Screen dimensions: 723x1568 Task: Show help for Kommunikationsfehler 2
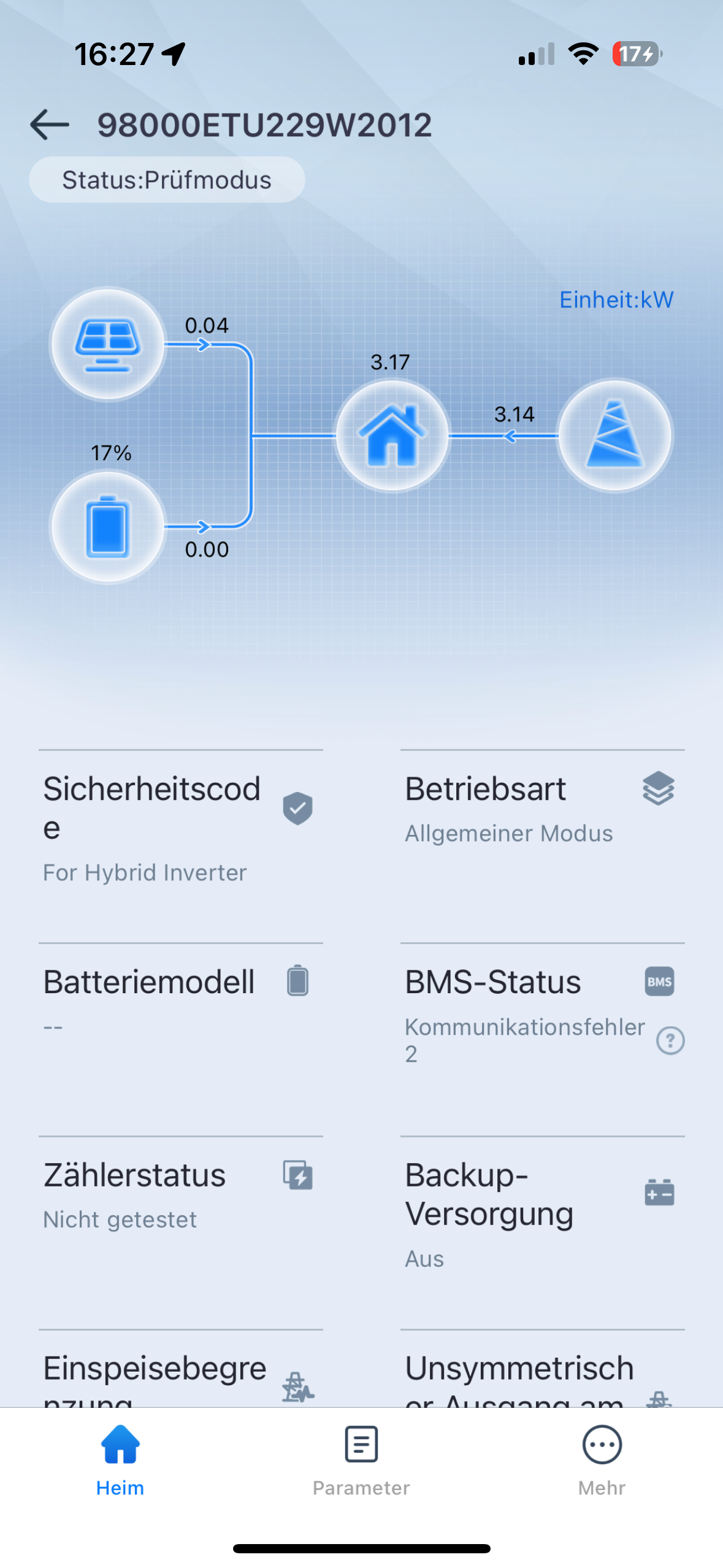670,1040
